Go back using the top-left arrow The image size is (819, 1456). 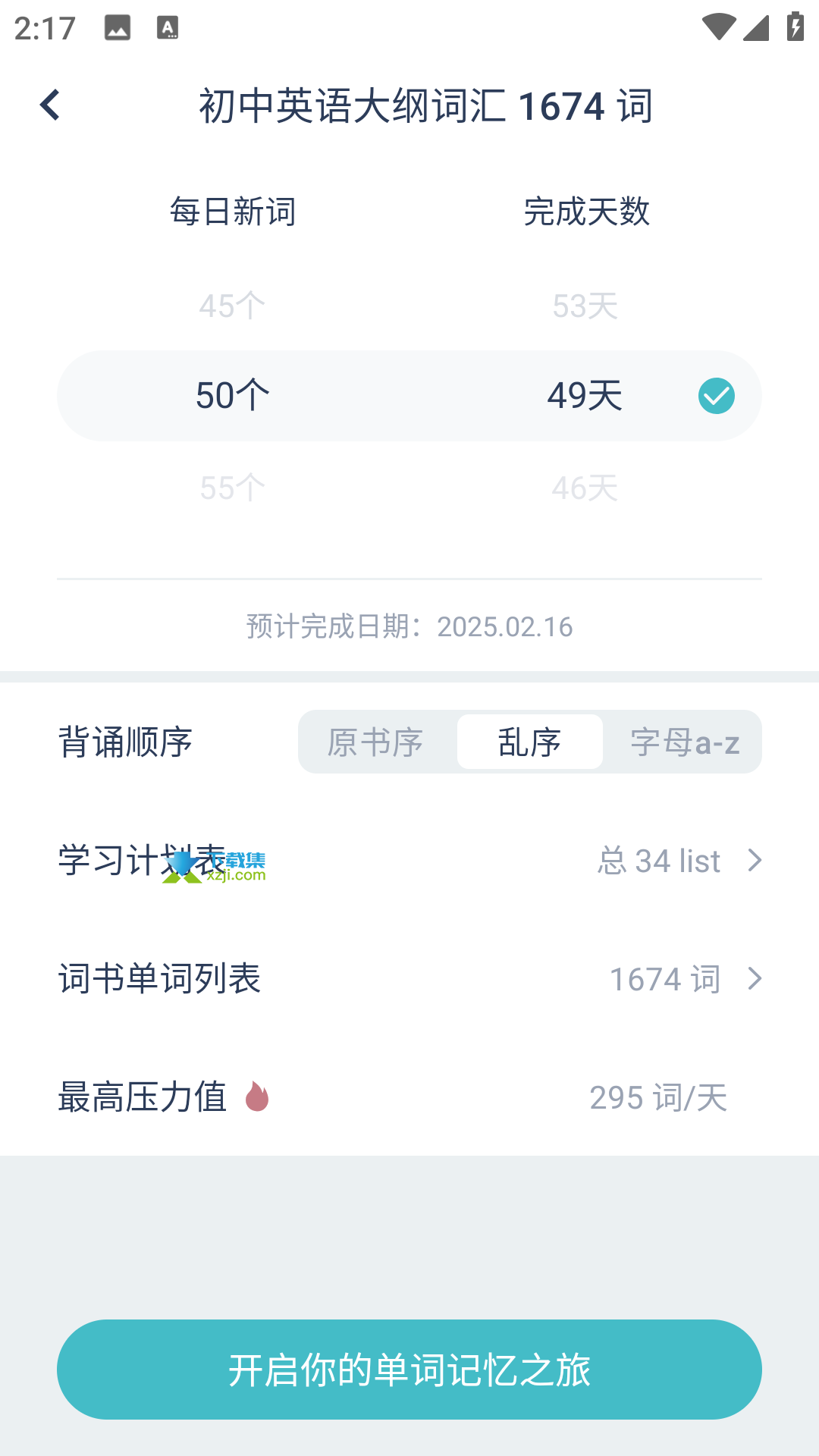click(x=50, y=105)
